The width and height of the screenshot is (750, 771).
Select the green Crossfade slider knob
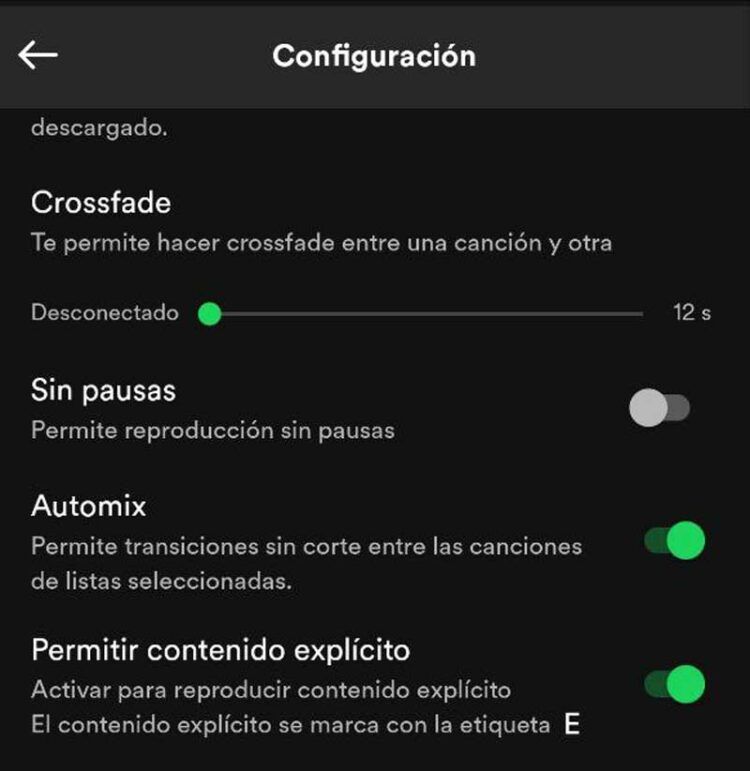(x=210, y=313)
